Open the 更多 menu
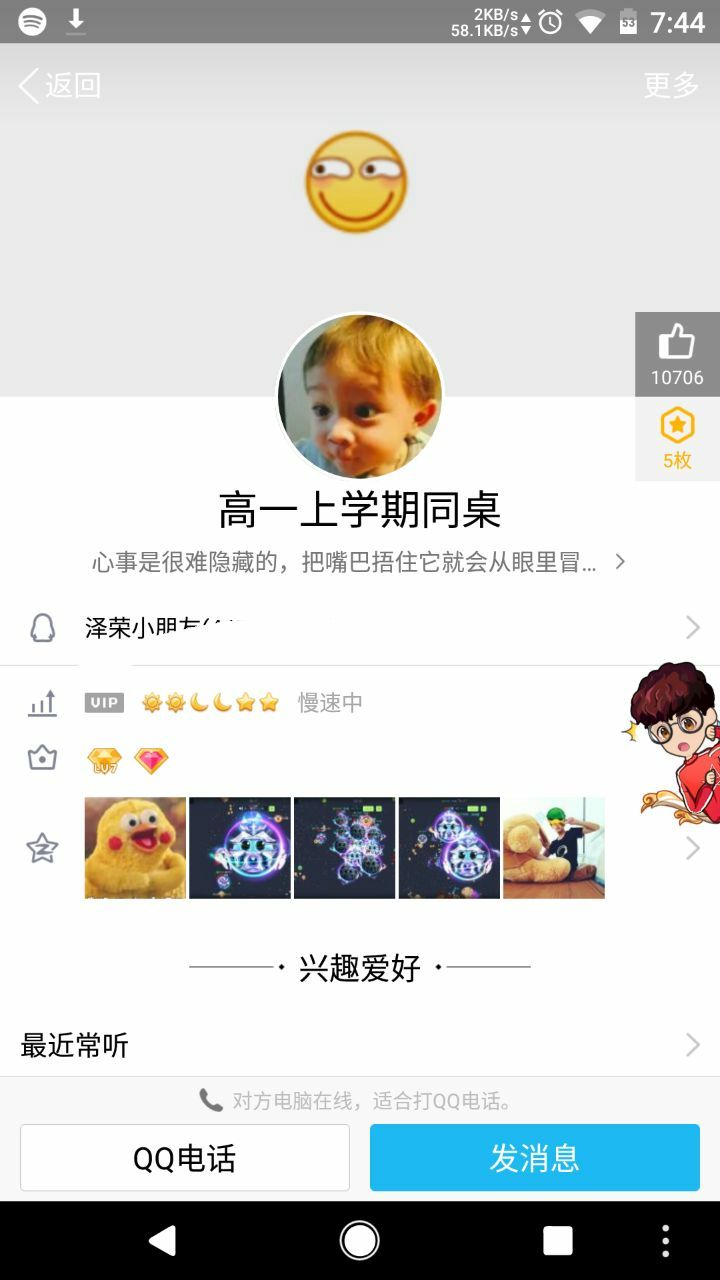 point(670,86)
